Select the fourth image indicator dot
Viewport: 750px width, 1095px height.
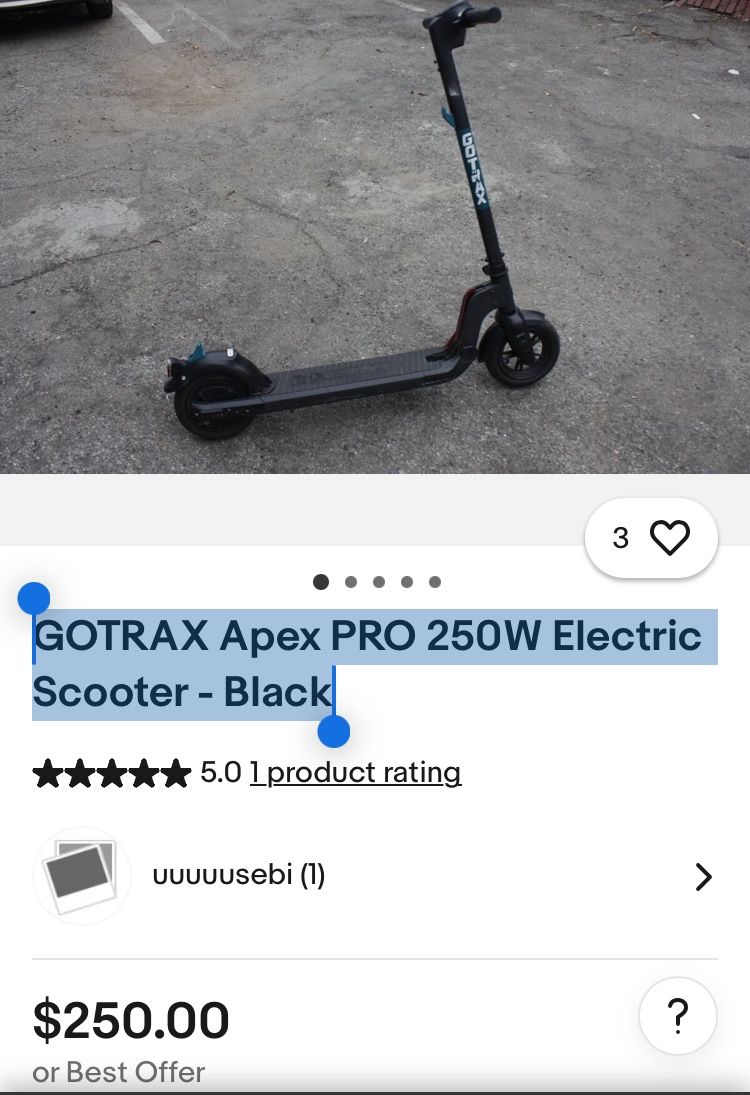[x=407, y=581]
